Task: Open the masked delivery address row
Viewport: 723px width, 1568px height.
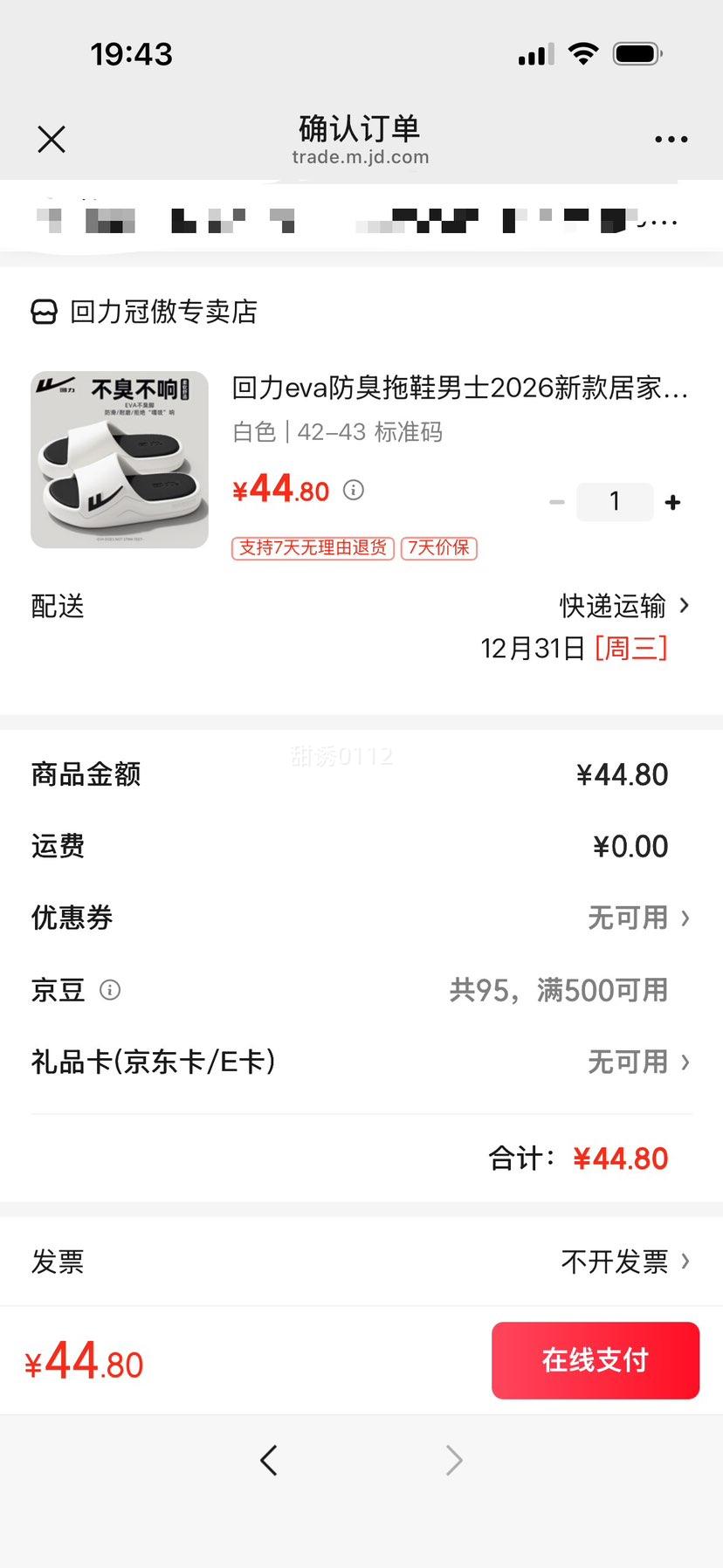Action: 358,218
